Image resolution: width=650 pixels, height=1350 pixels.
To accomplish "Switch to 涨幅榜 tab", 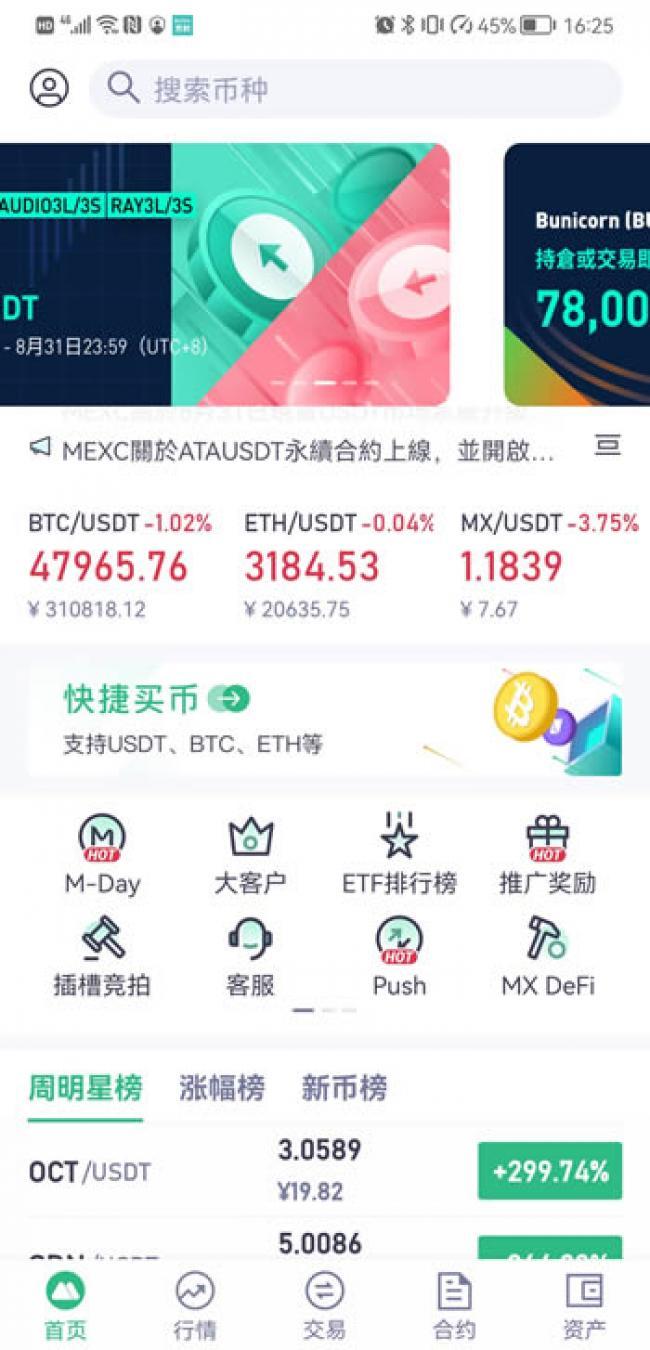I will point(222,1087).
